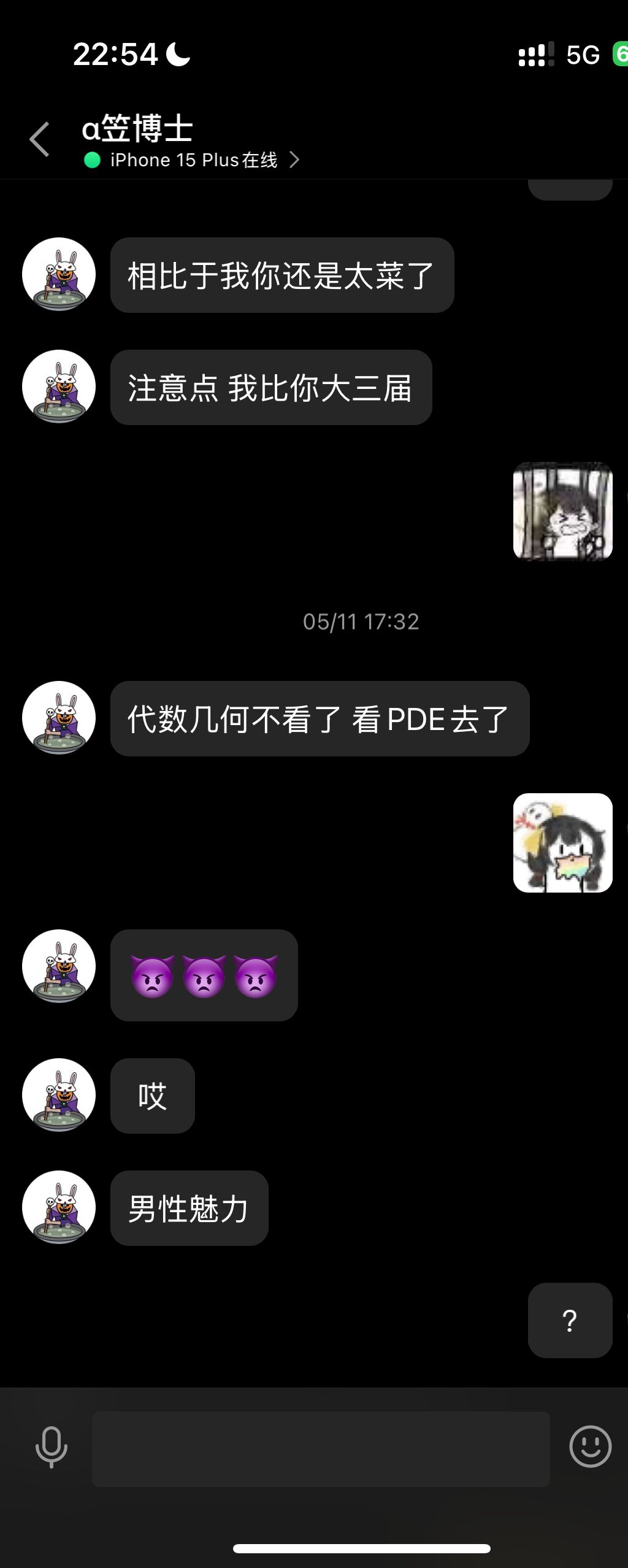
Task: Open the iPhone 15 Plus online status chevron
Action: pos(294,160)
